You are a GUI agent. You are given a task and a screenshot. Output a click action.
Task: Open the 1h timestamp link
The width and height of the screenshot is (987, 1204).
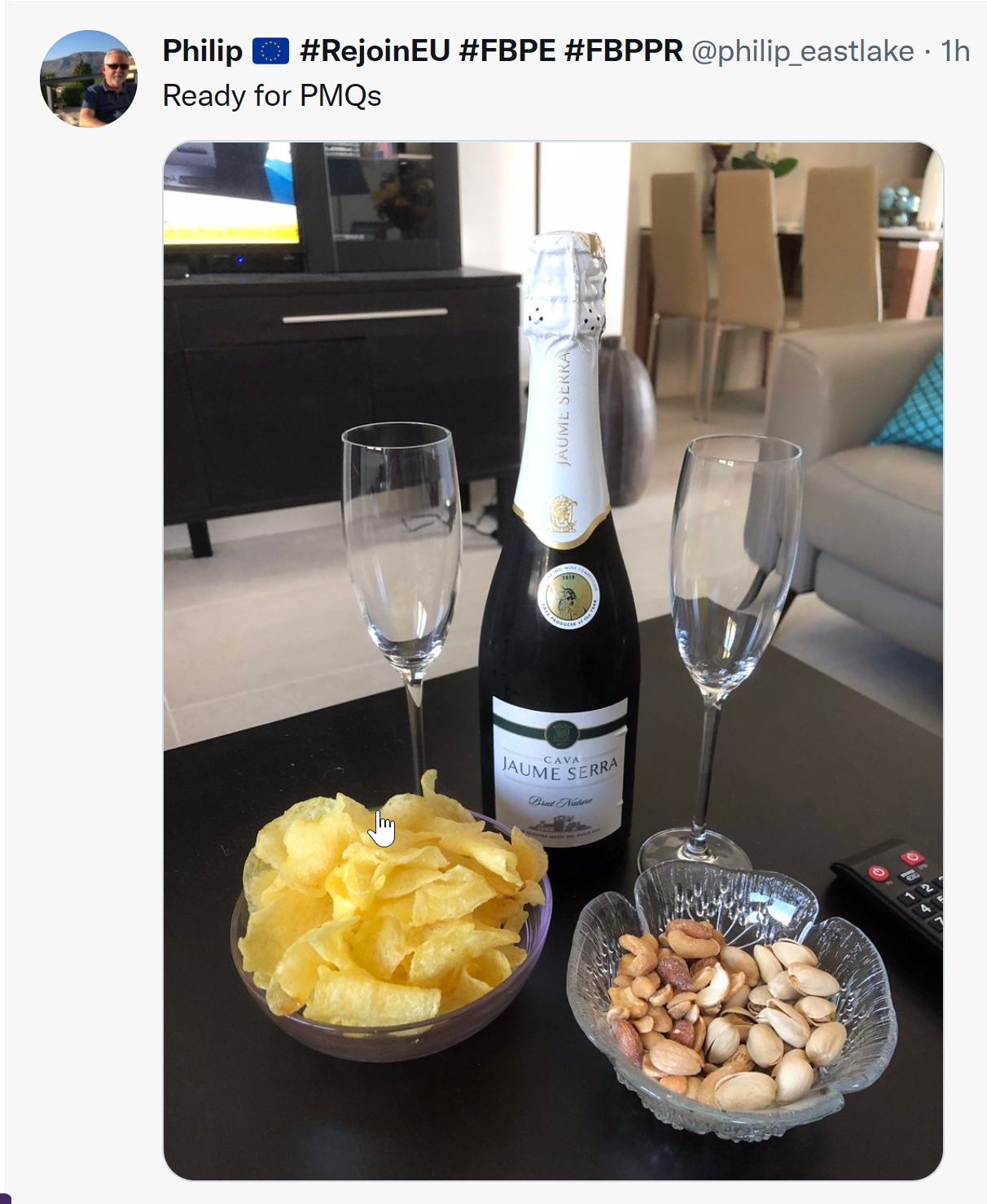955,51
